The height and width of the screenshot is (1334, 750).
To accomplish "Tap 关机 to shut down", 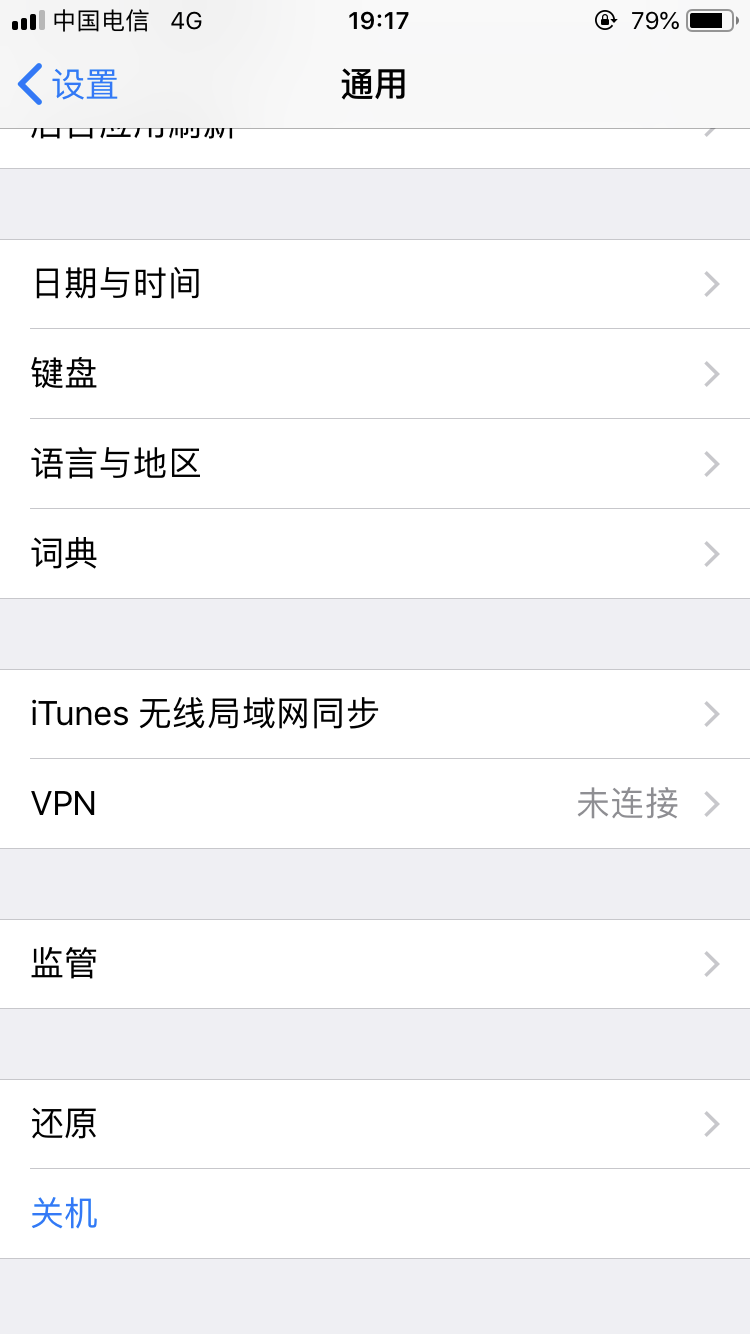I will (65, 1214).
